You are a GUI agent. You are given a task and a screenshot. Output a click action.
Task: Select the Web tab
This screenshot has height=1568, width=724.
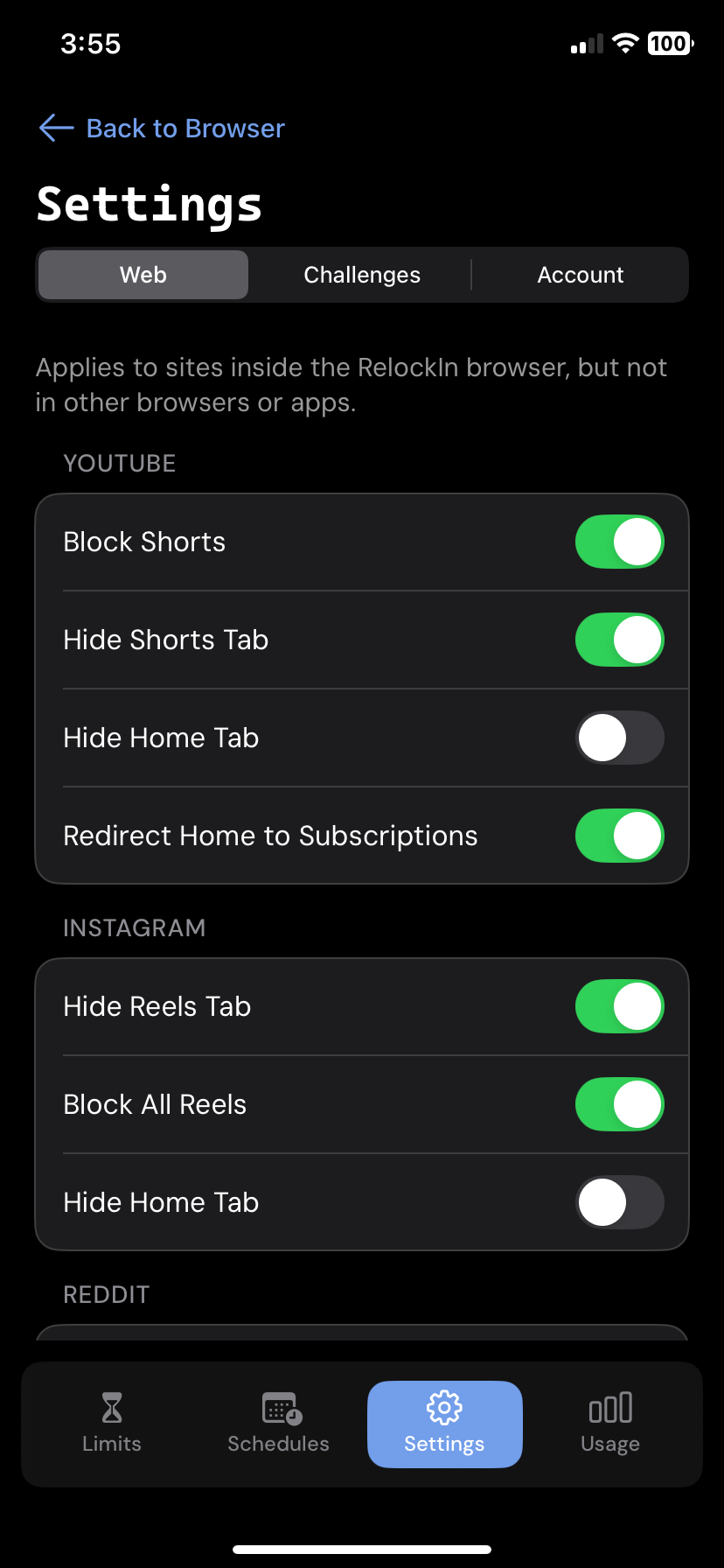(142, 274)
